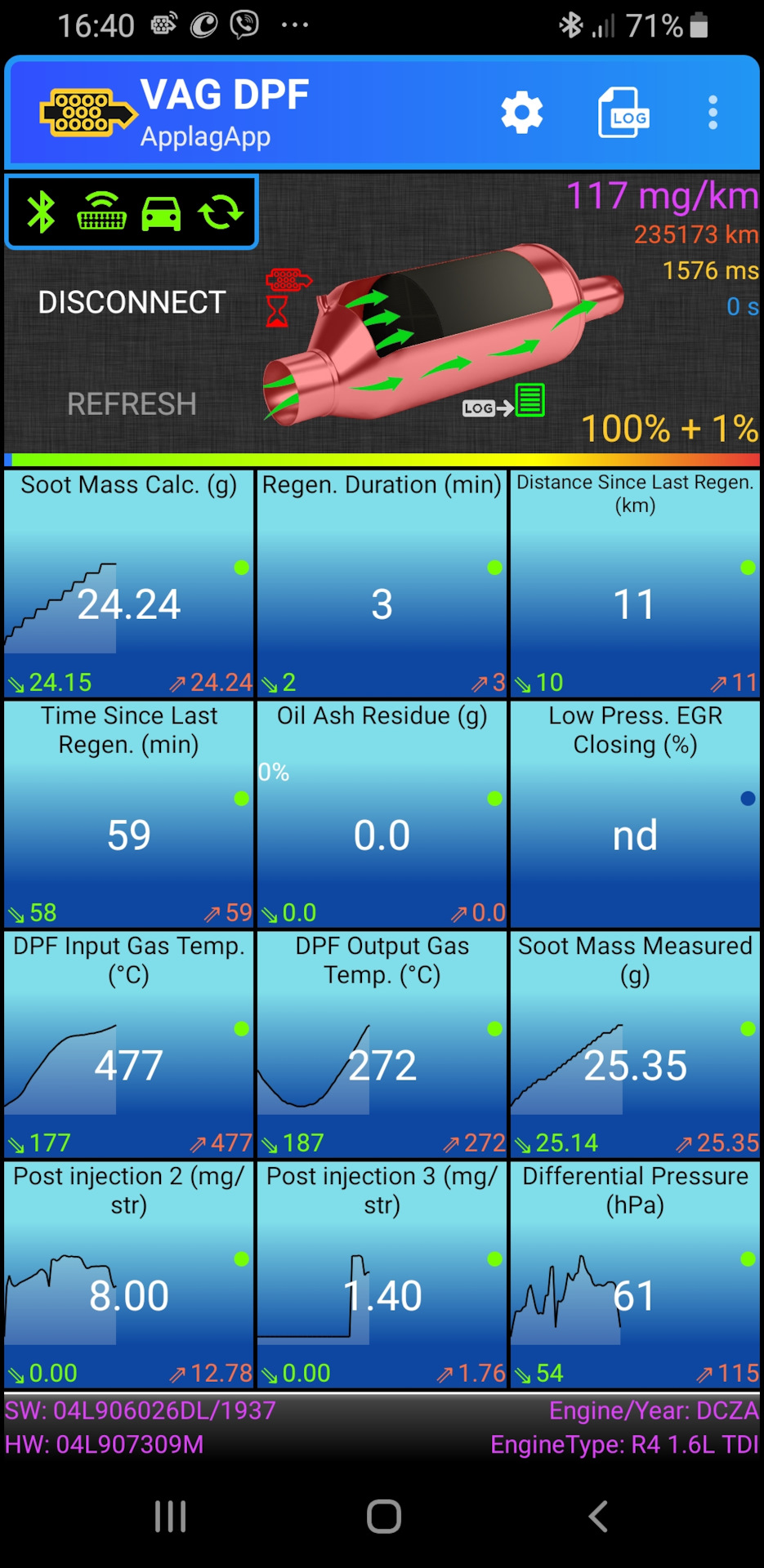Open the DPF Output Gas Temp. tile
This screenshot has height=1568, width=764.
382,1045
